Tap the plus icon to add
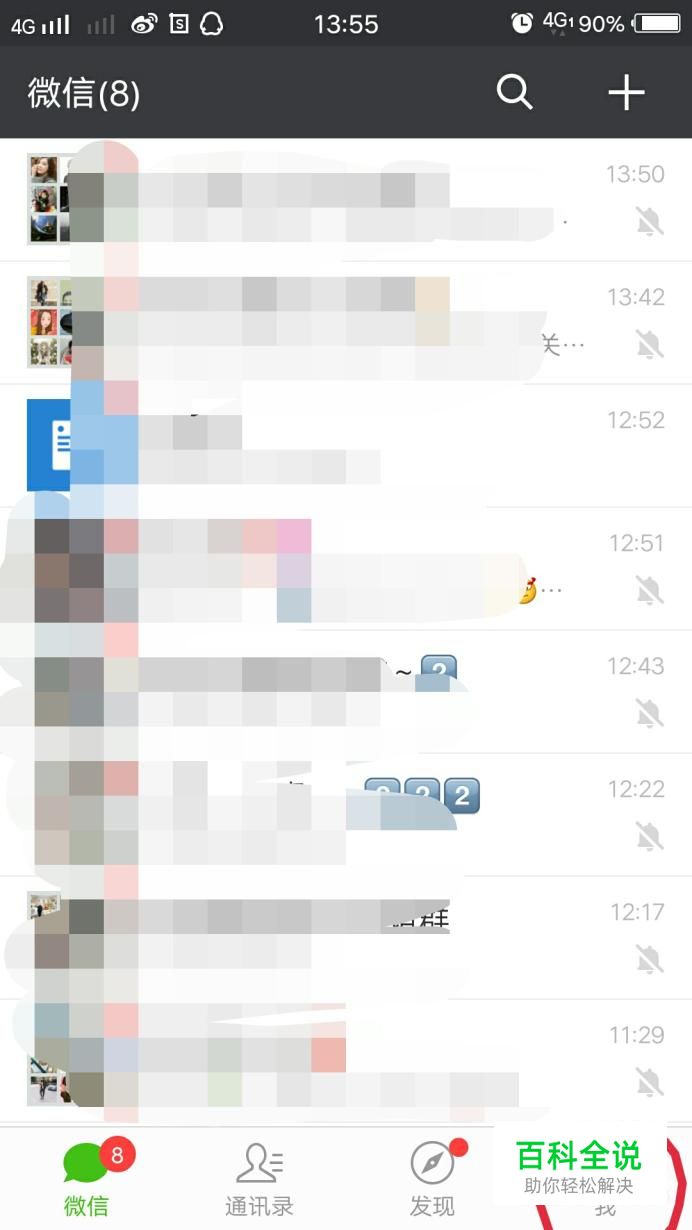 (626, 93)
